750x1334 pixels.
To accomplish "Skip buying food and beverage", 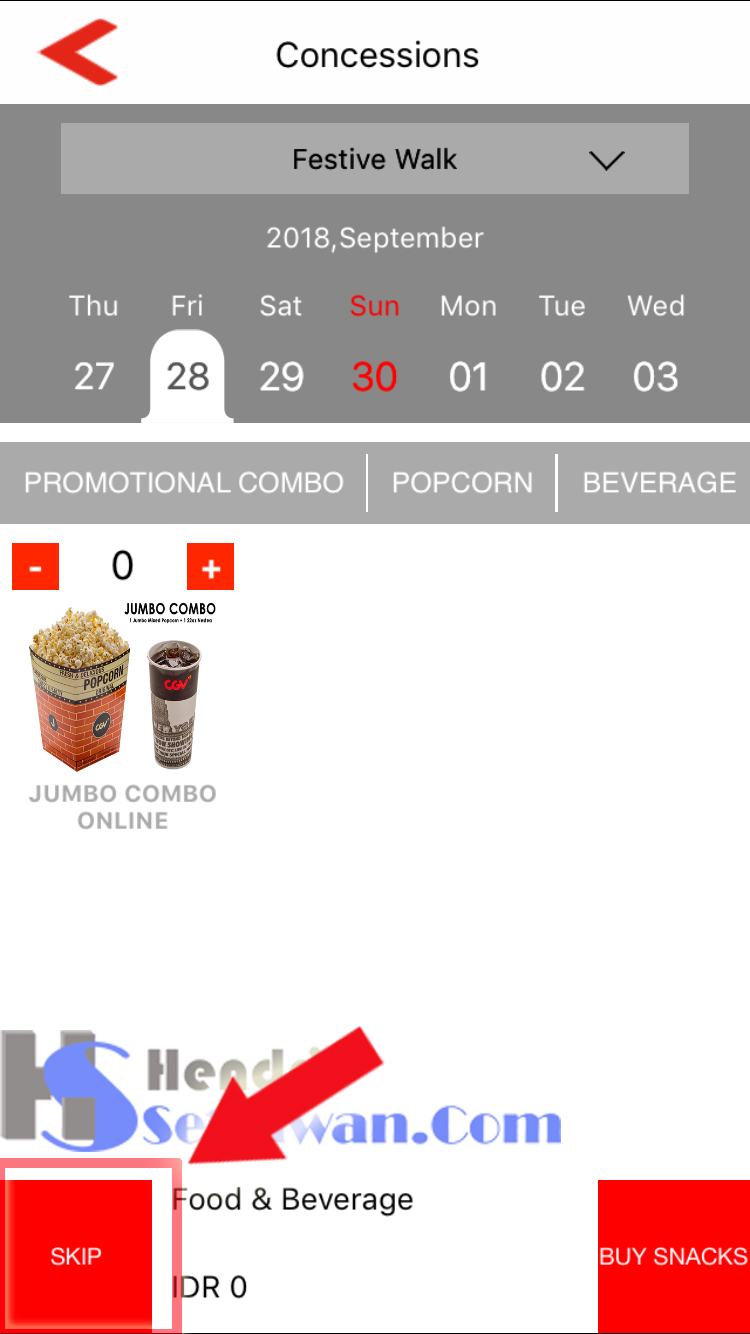I will [x=76, y=1256].
